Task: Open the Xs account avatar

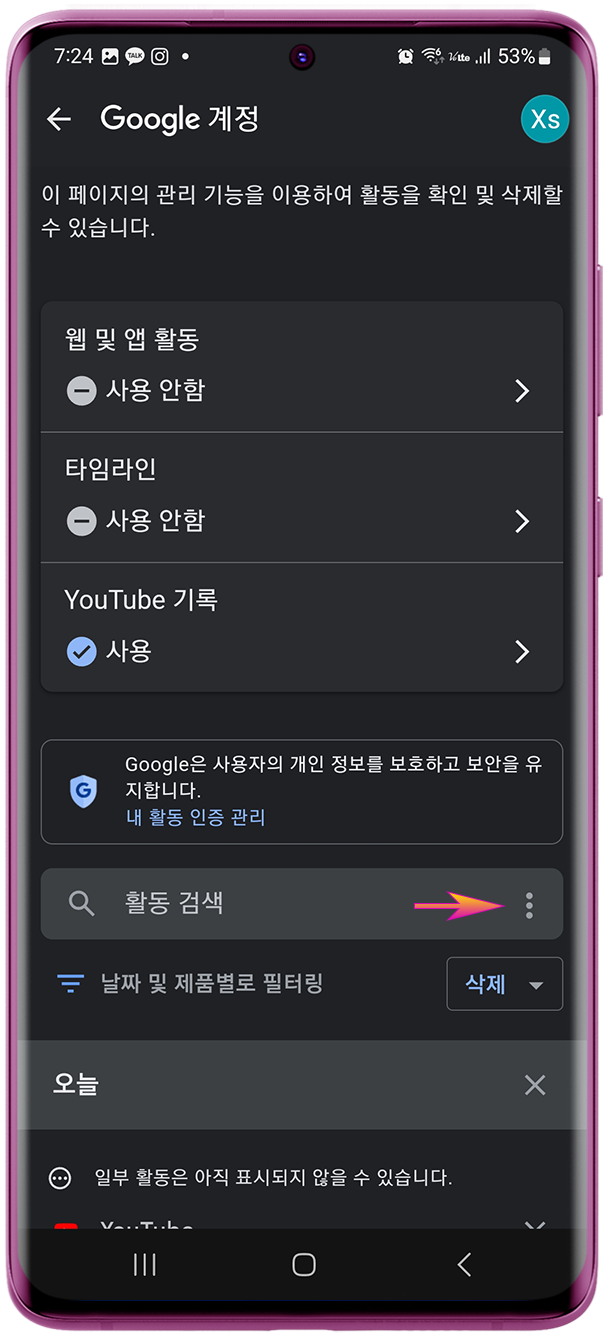Action: (x=545, y=120)
